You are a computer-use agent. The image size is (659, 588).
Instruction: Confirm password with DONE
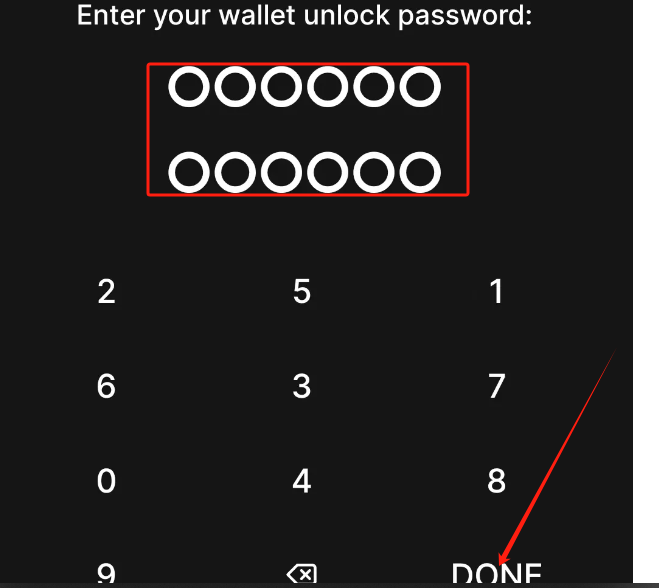click(x=496, y=574)
